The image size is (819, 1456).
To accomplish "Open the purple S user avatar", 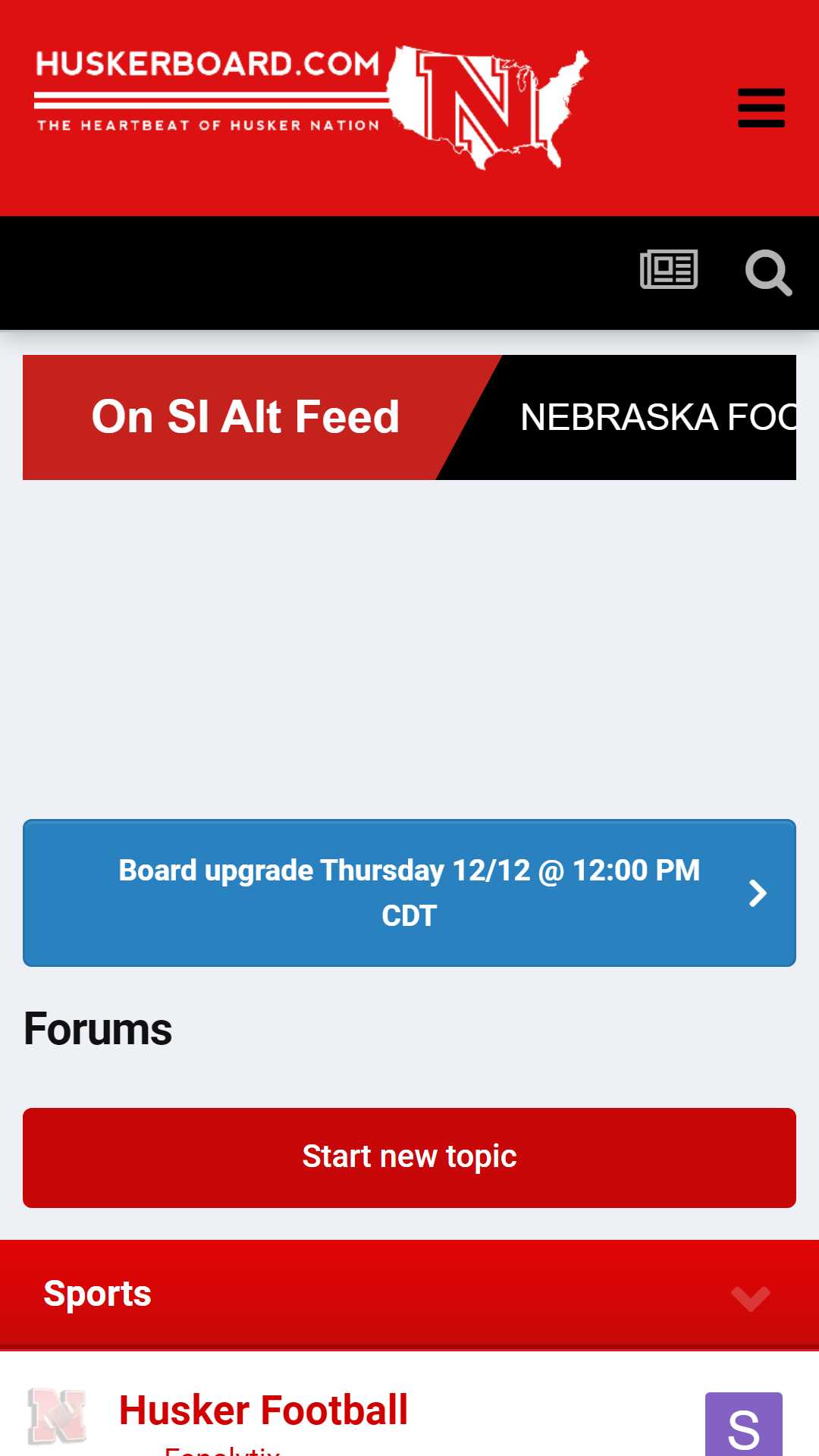I will (x=743, y=1424).
